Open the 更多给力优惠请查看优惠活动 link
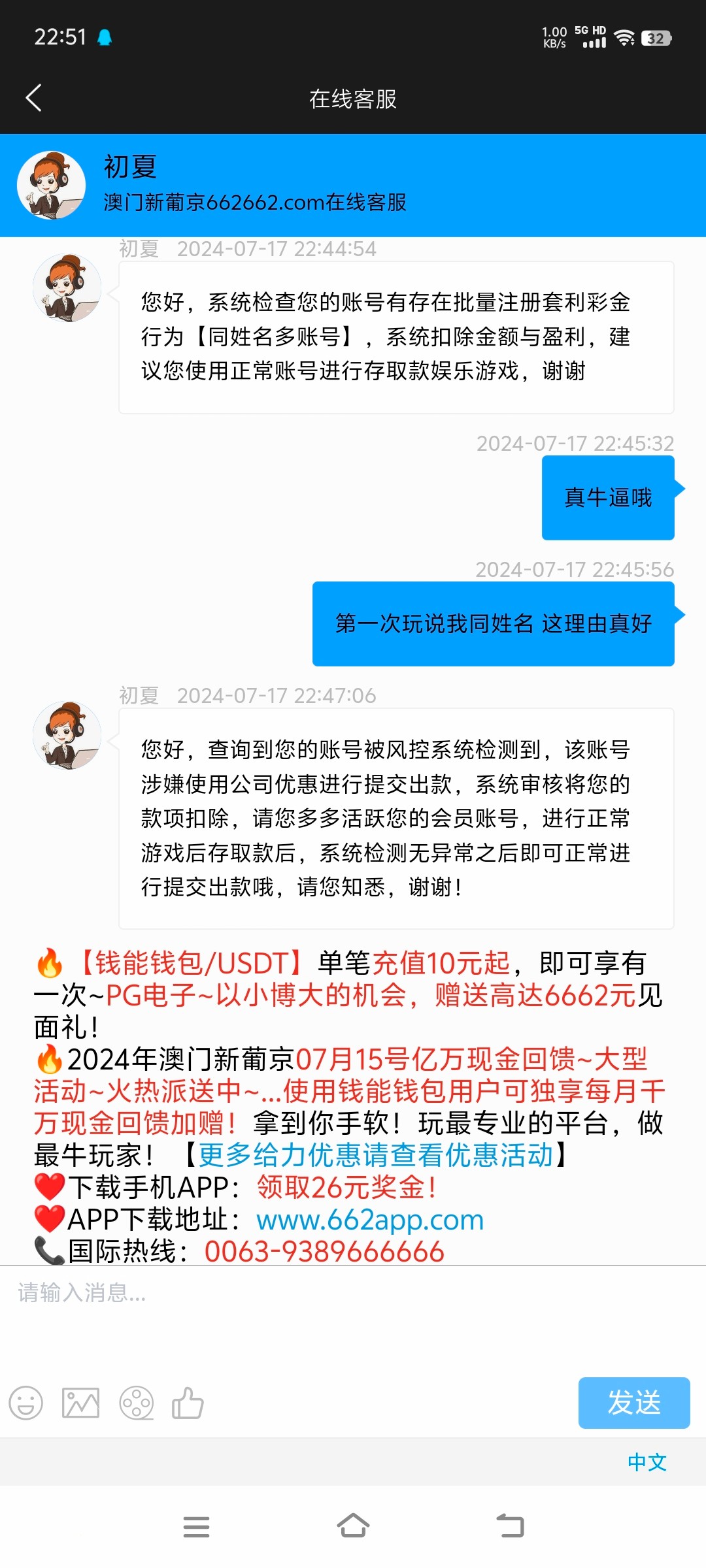 (x=376, y=1155)
